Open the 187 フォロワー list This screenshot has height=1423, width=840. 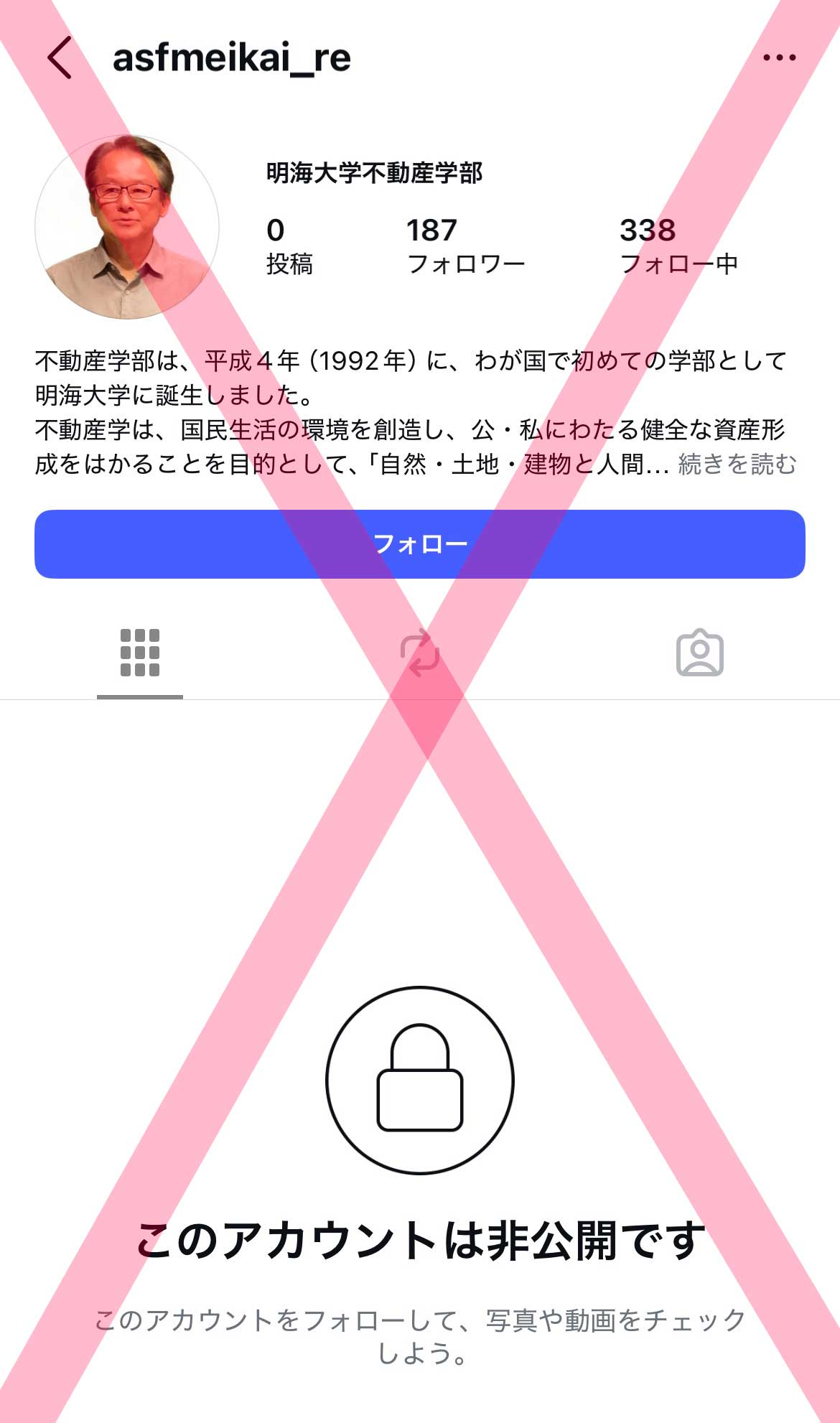click(x=465, y=244)
